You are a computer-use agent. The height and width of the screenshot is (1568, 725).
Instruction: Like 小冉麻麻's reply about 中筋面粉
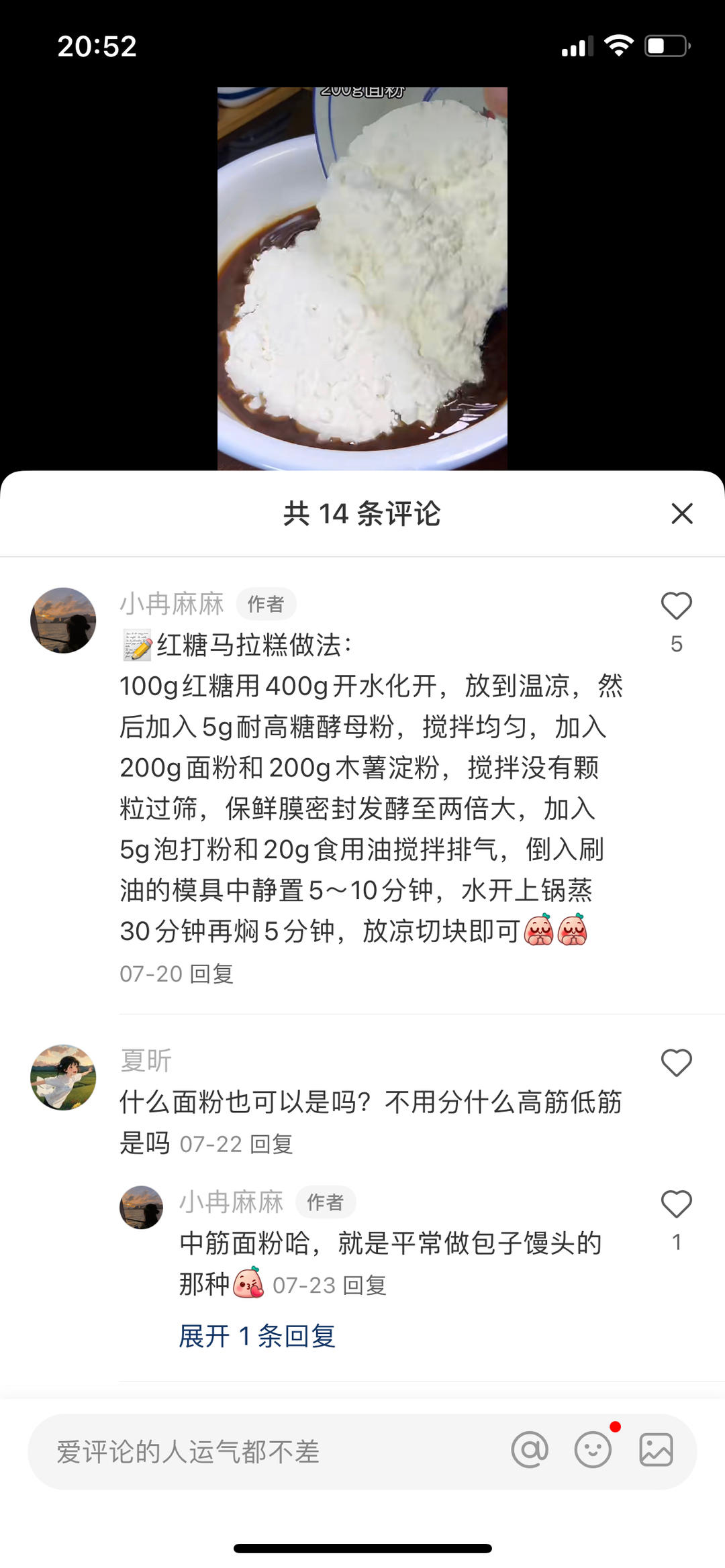click(x=676, y=1204)
